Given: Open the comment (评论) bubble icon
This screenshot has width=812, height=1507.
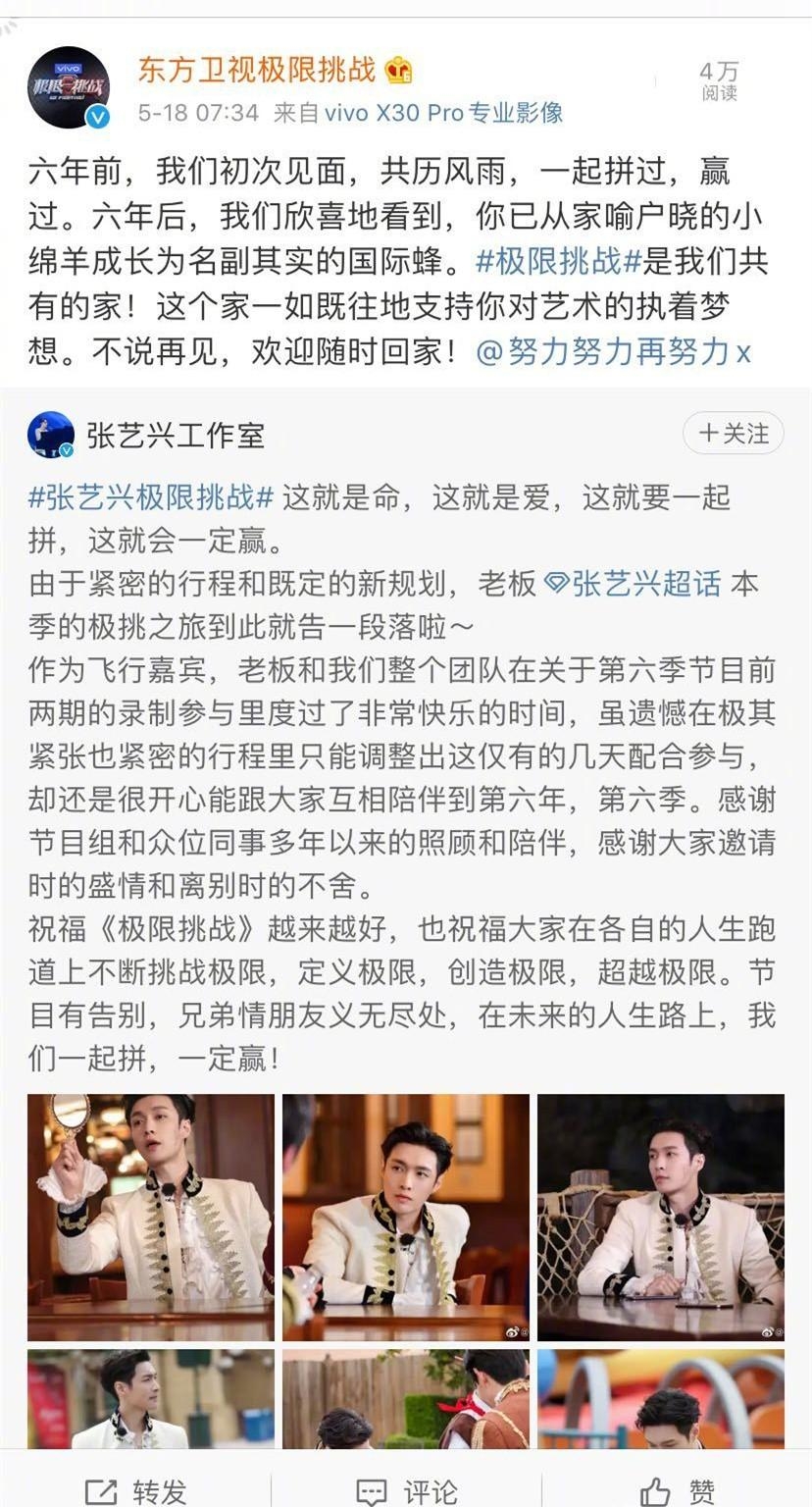Looking at the screenshot, I should (x=374, y=1489).
